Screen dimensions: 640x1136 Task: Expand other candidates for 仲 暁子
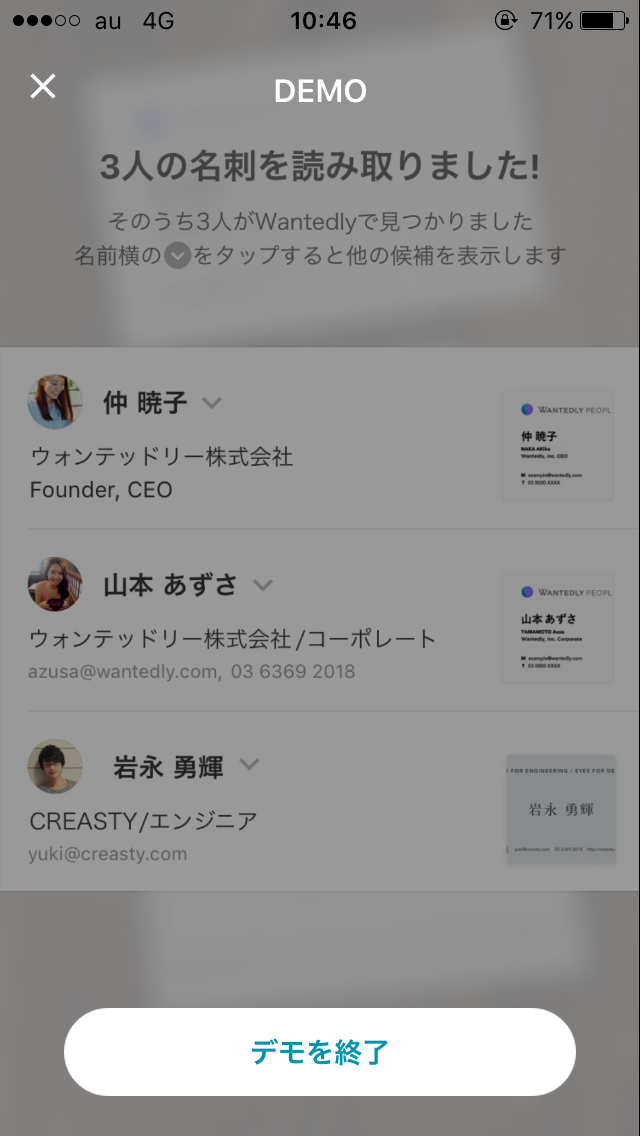pyautogui.click(x=212, y=403)
